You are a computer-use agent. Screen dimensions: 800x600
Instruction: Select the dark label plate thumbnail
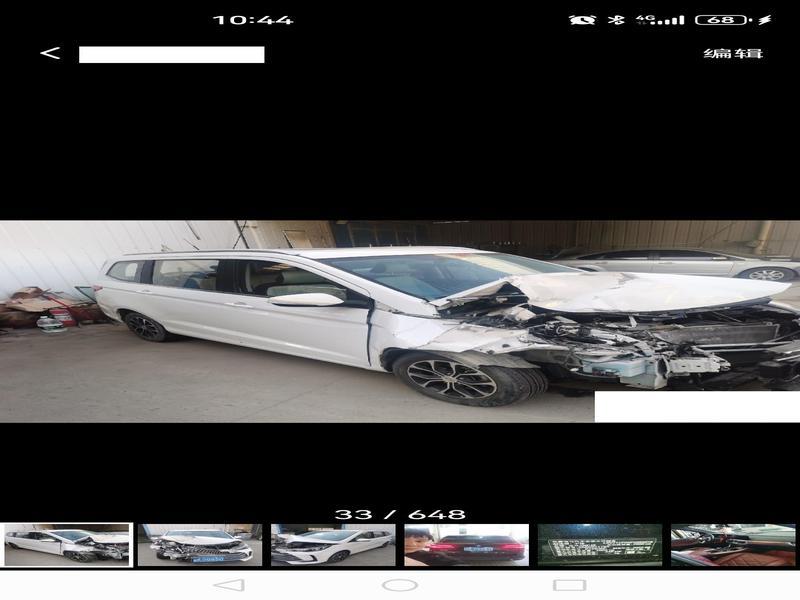pos(600,545)
